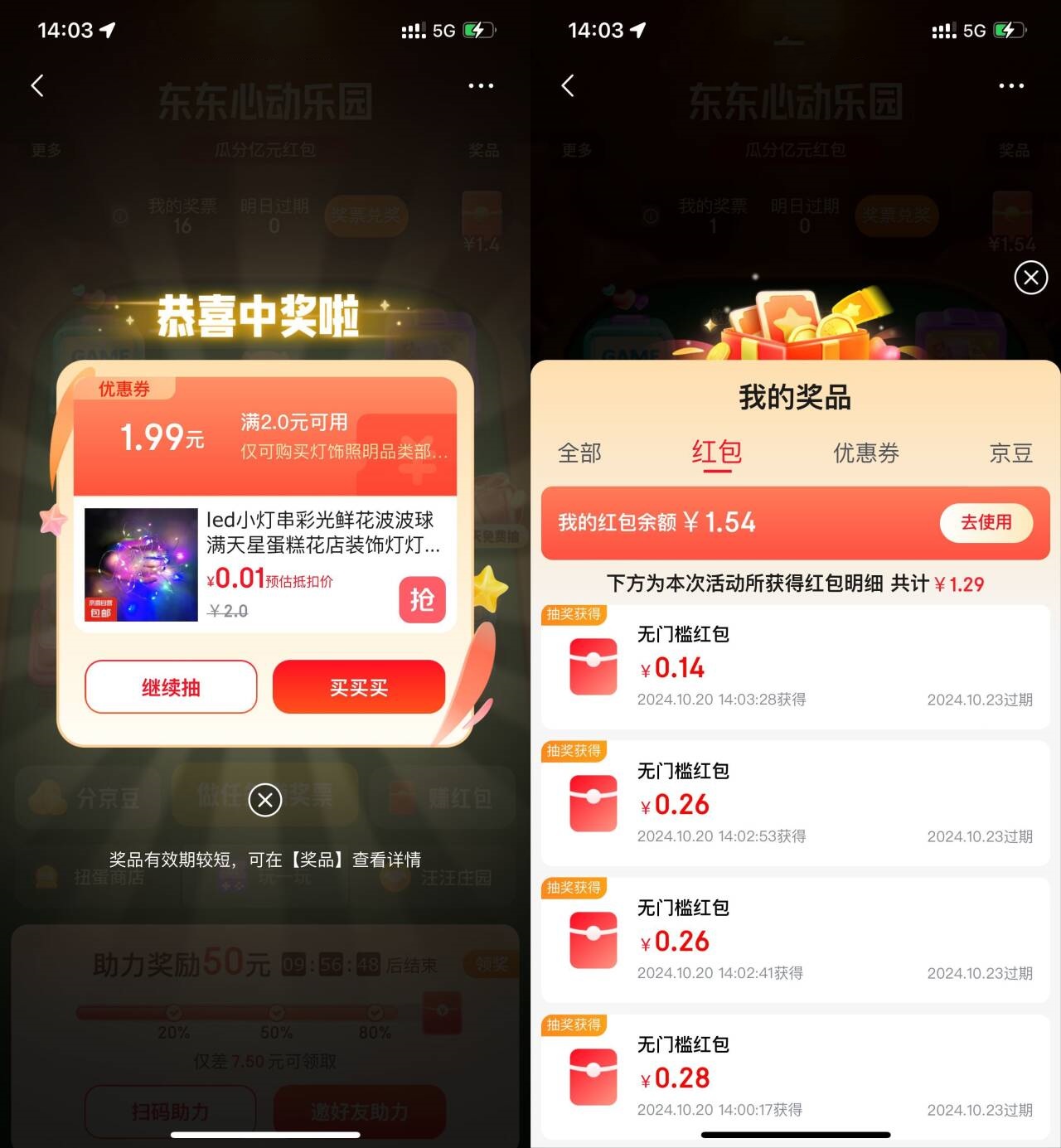Switch to the 优惠券 tab

point(865,453)
